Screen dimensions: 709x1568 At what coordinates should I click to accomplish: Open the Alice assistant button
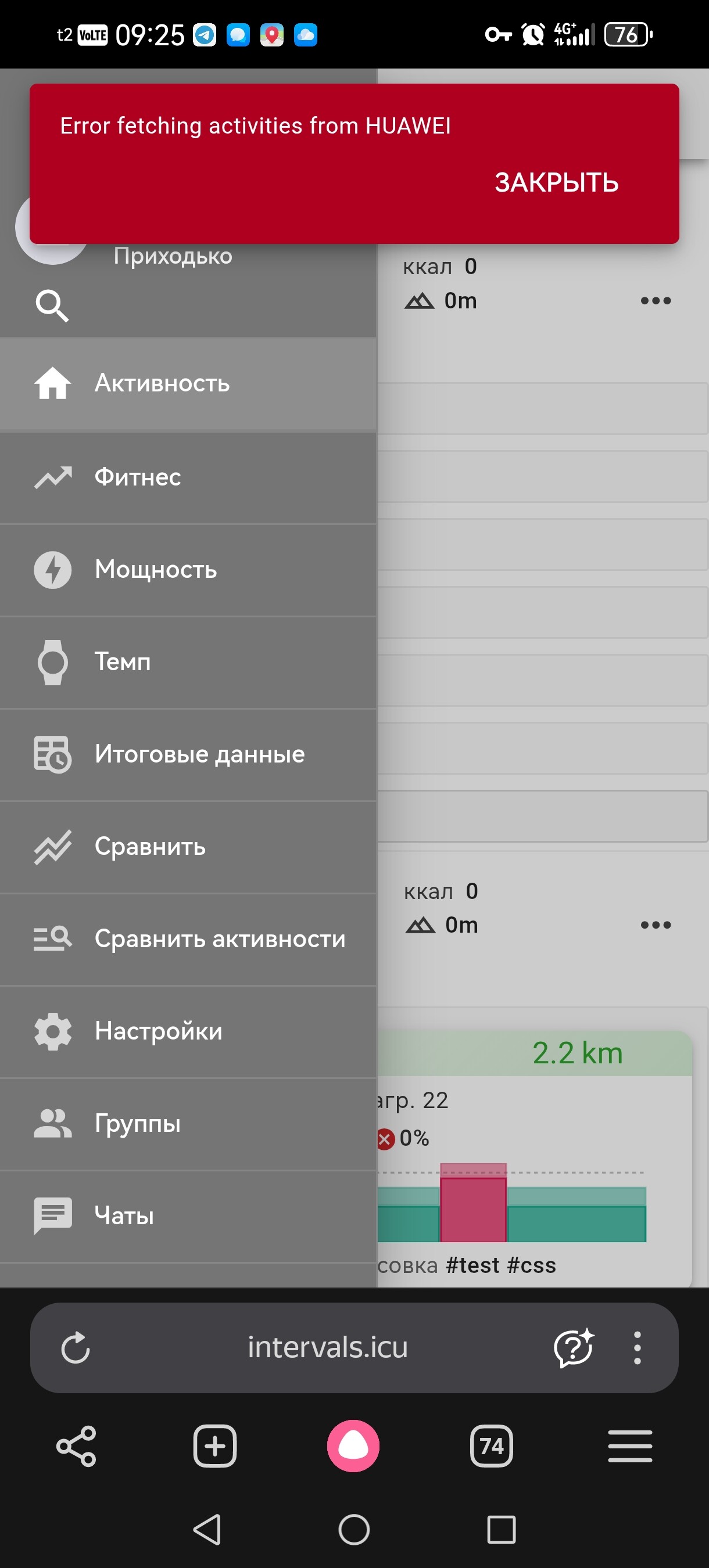point(353,1446)
